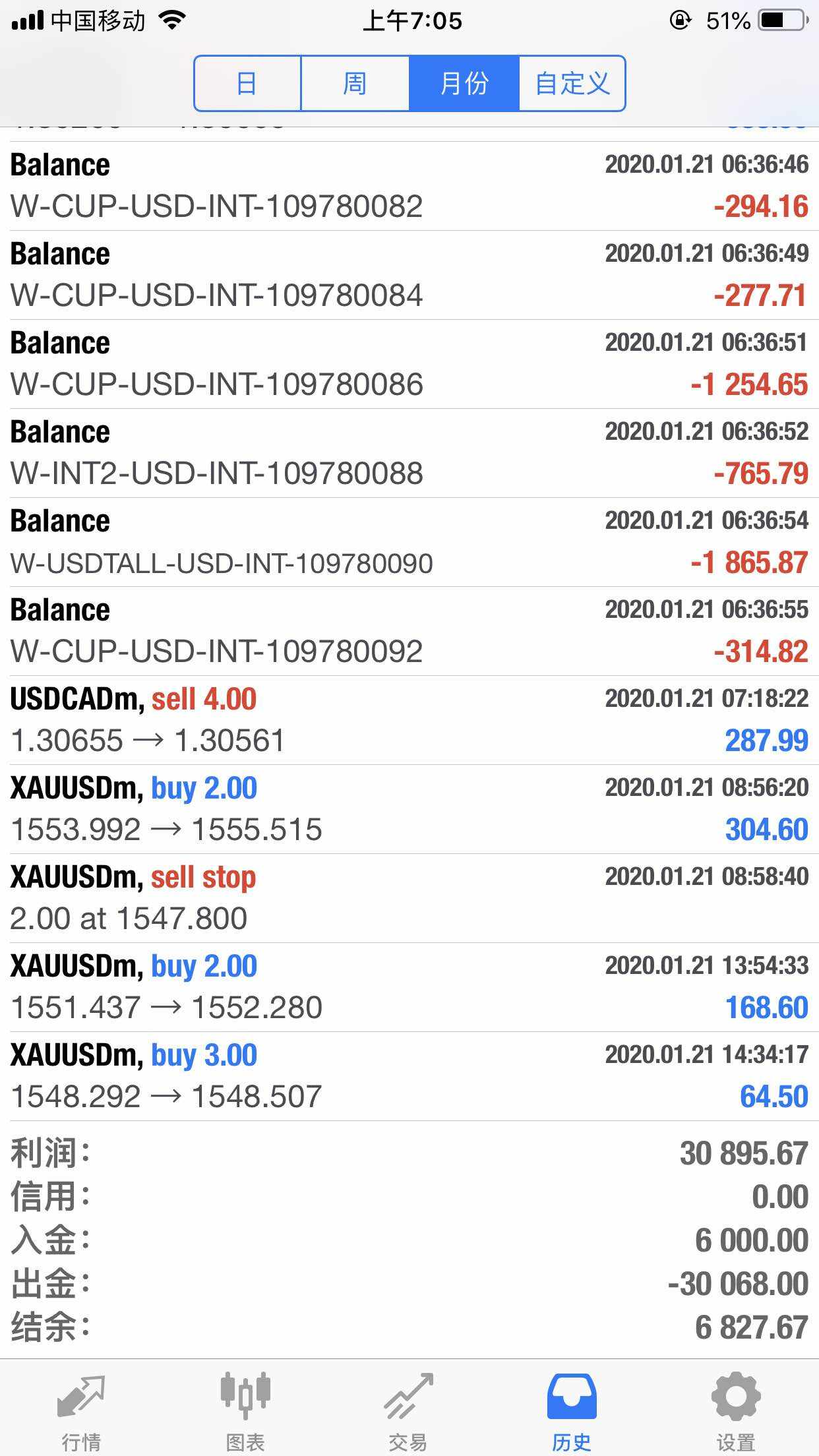Expand the USDCADm sell 4.00 trade
This screenshot has height=1456, width=819.
pos(409,720)
